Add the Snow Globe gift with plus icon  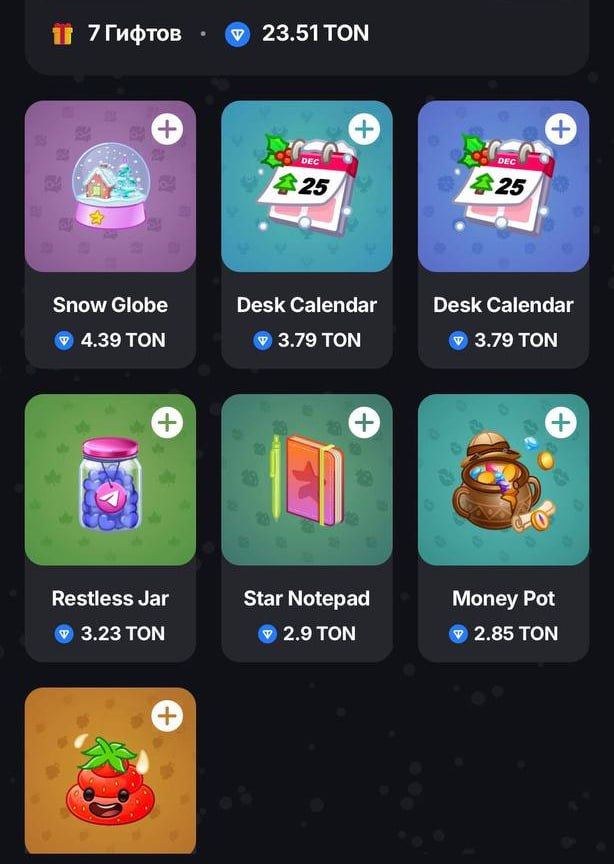167,129
